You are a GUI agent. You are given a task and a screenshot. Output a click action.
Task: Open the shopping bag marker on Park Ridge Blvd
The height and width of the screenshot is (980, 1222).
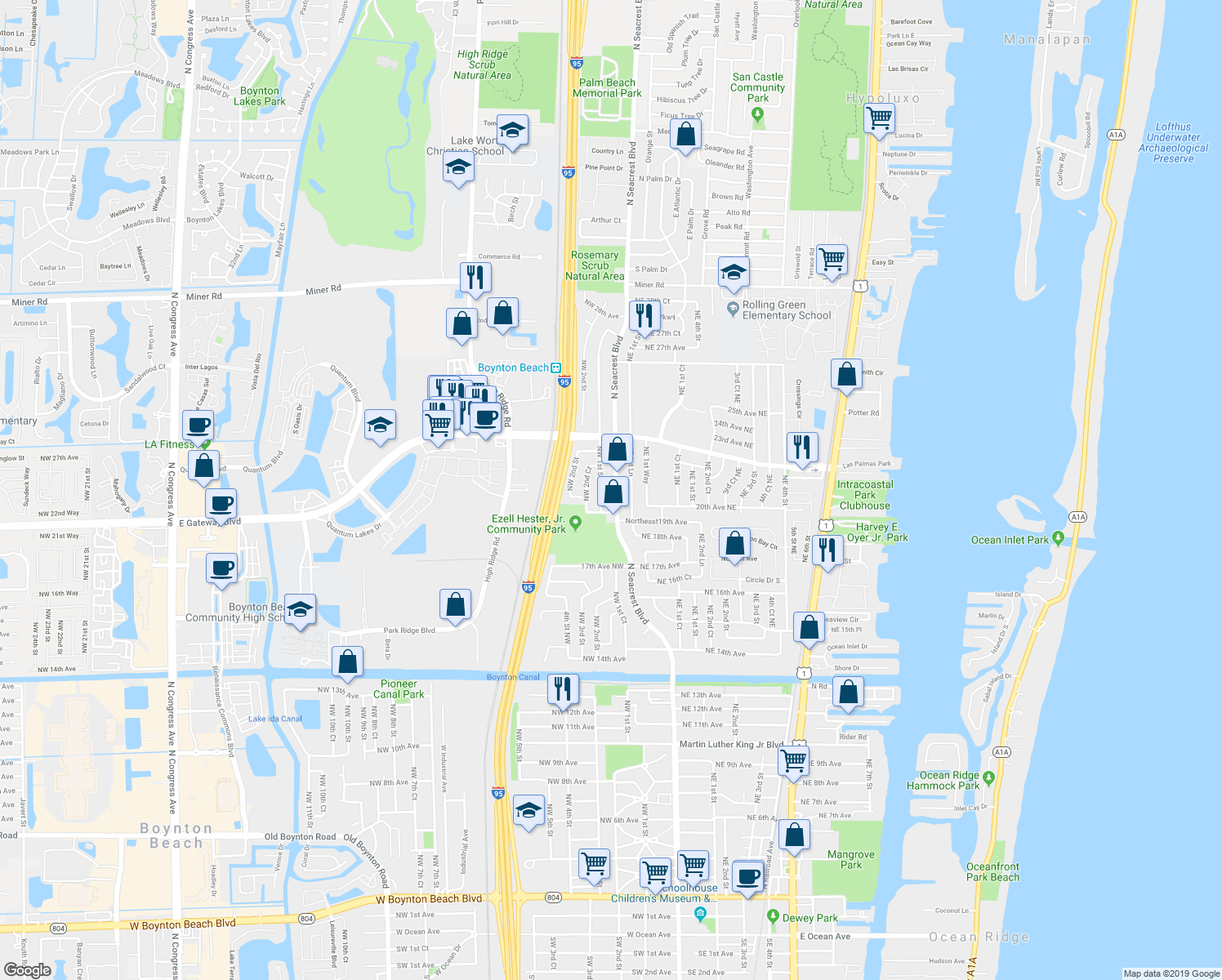point(456,604)
